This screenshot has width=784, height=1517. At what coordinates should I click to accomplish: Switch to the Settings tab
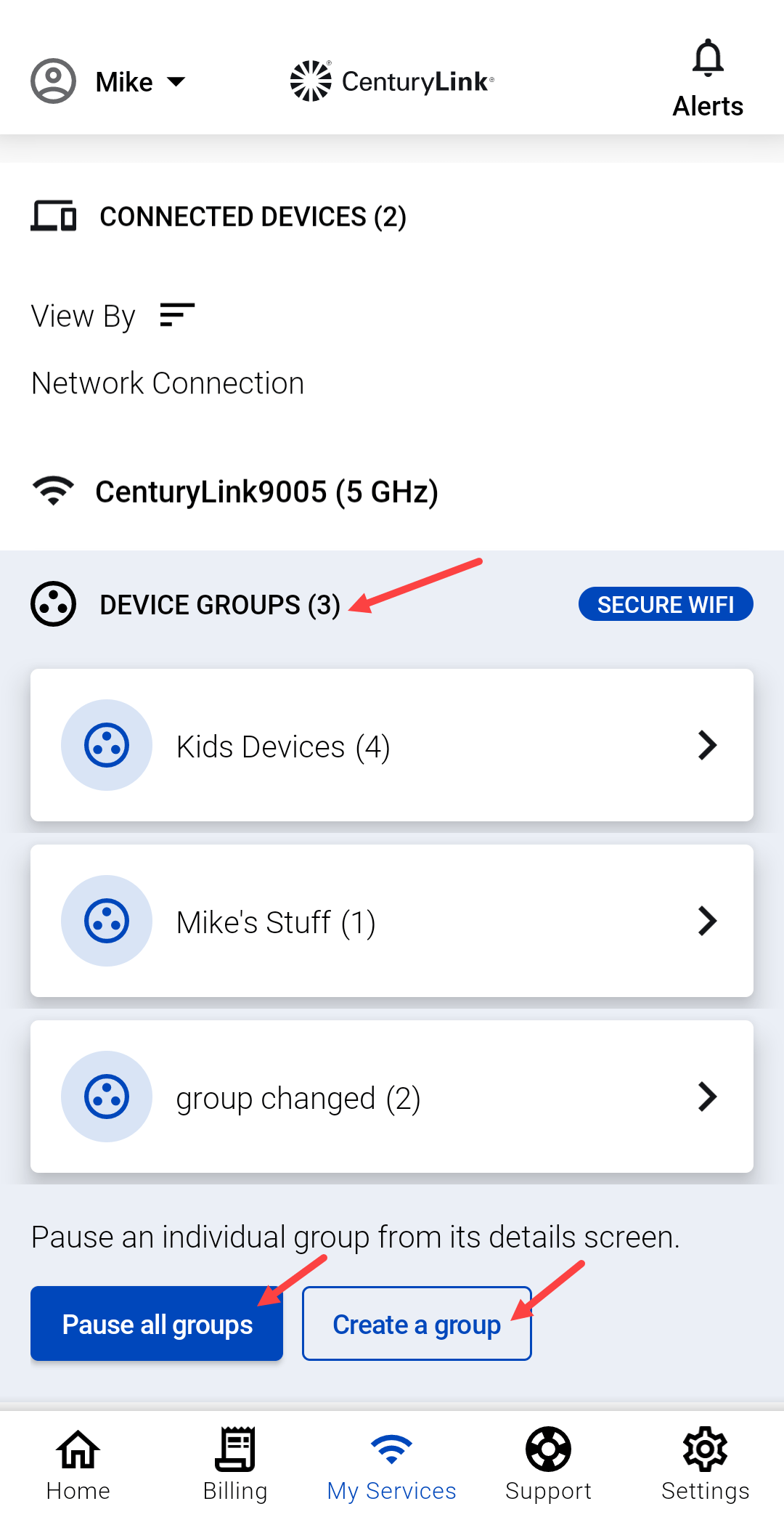point(706,1463)
